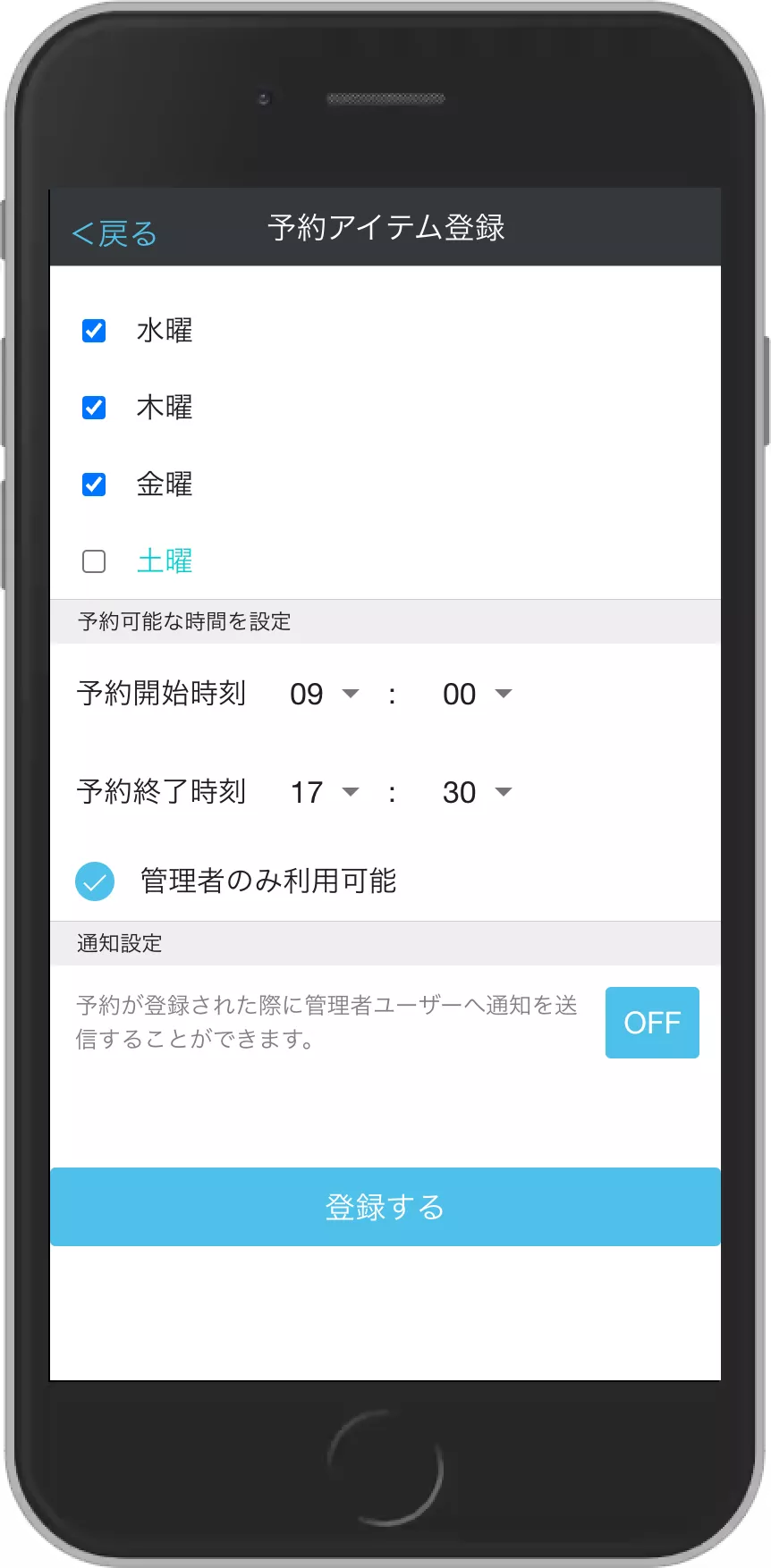Open the 予約終了時刻 minute dropdown
771x1568 pixels.
[x=477, y=792]
